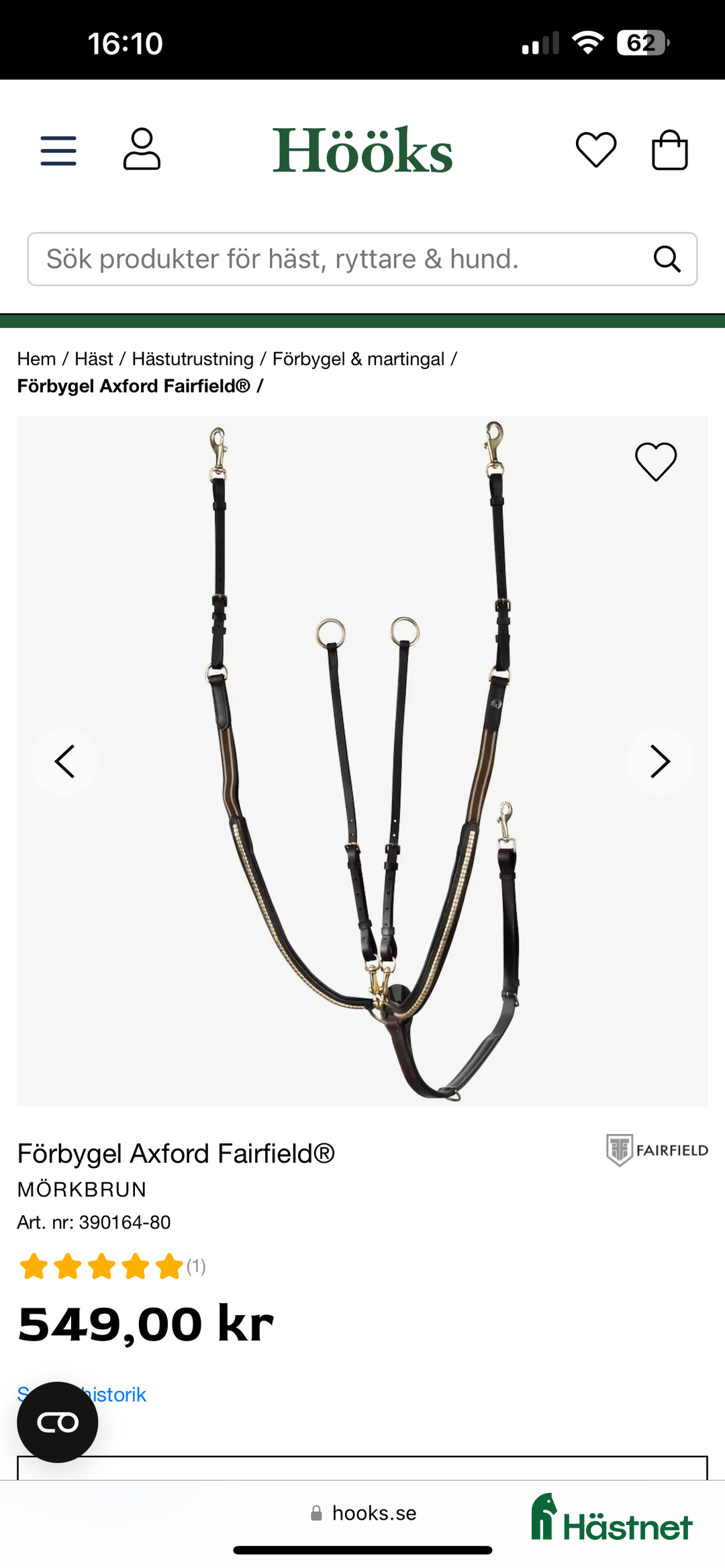Open the wishlist heart in header
The width and height of the screenshot is (725, 1568).
(x=596, y=150)
